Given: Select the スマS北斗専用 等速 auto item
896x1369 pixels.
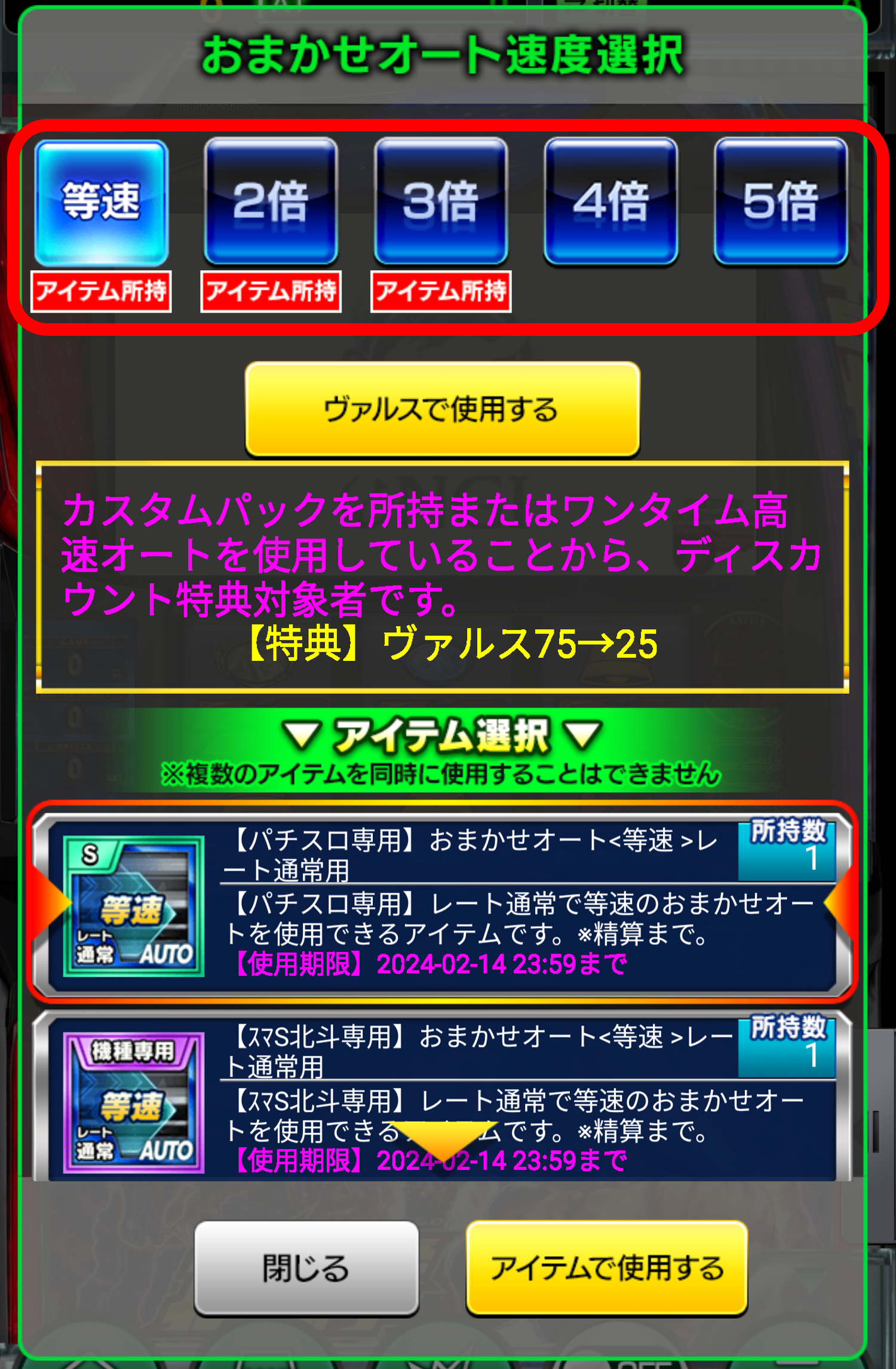Looking at the screenshot, I should (x=442, y=1098).
